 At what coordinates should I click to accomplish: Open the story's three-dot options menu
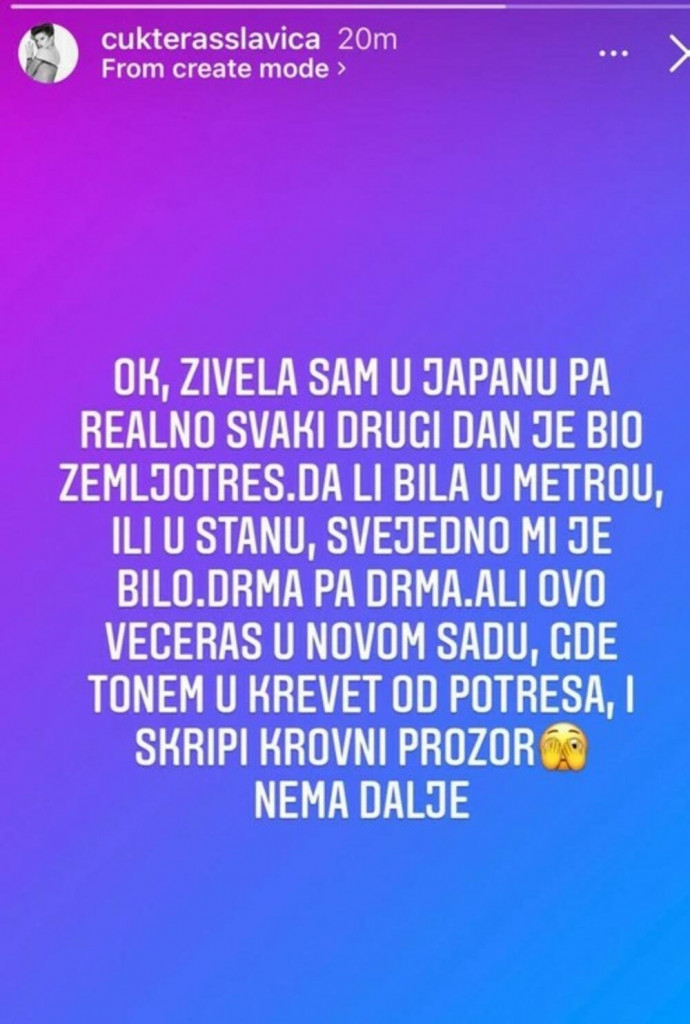point(612,54)
